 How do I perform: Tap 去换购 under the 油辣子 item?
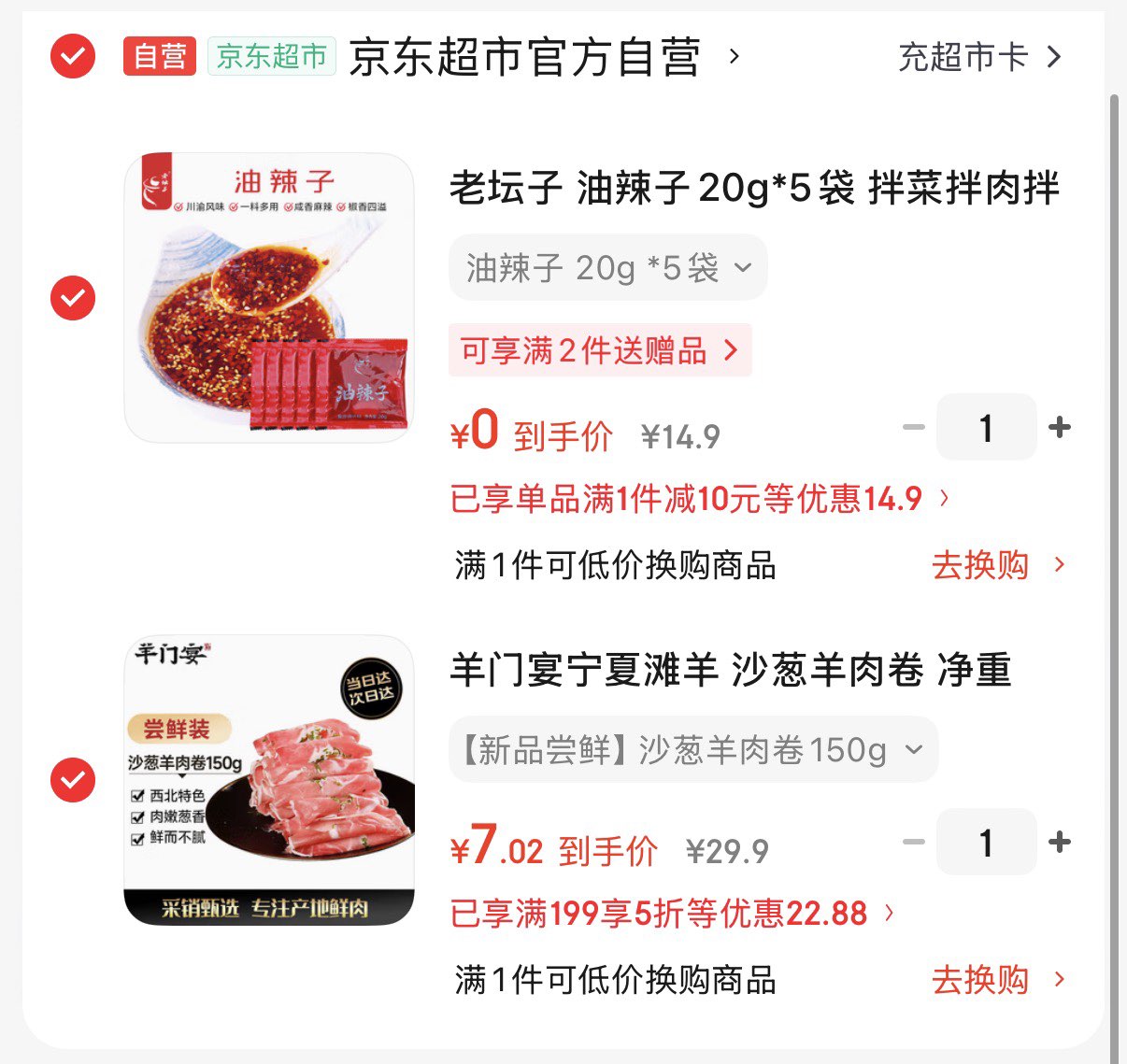click(997, 565)
